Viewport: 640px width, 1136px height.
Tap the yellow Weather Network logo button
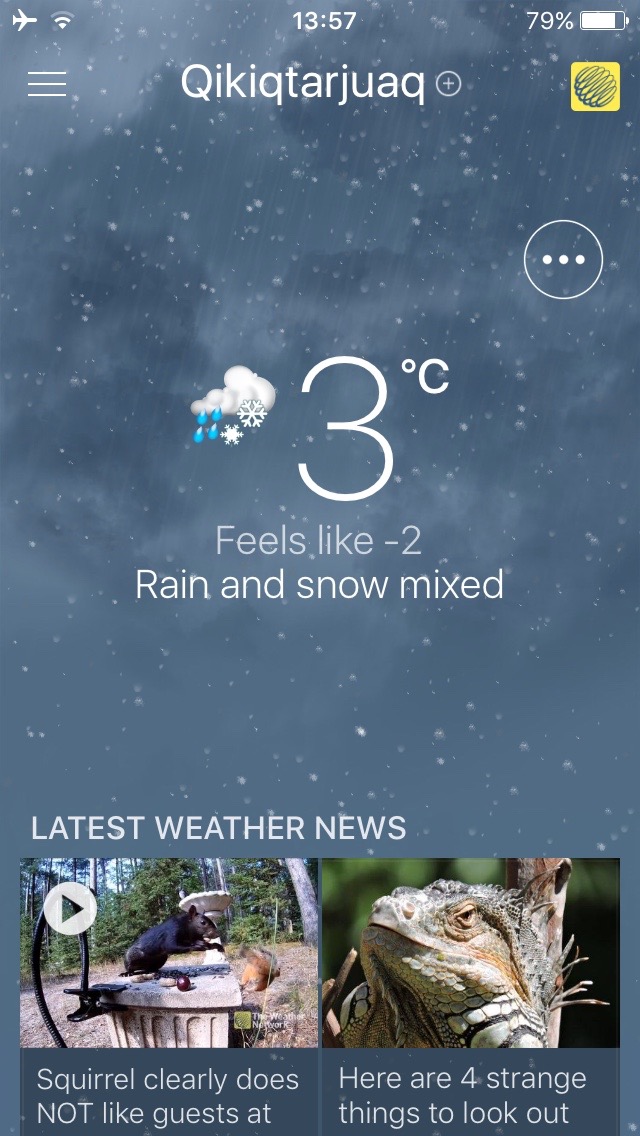pyautogui.click(x=595, y=86)
